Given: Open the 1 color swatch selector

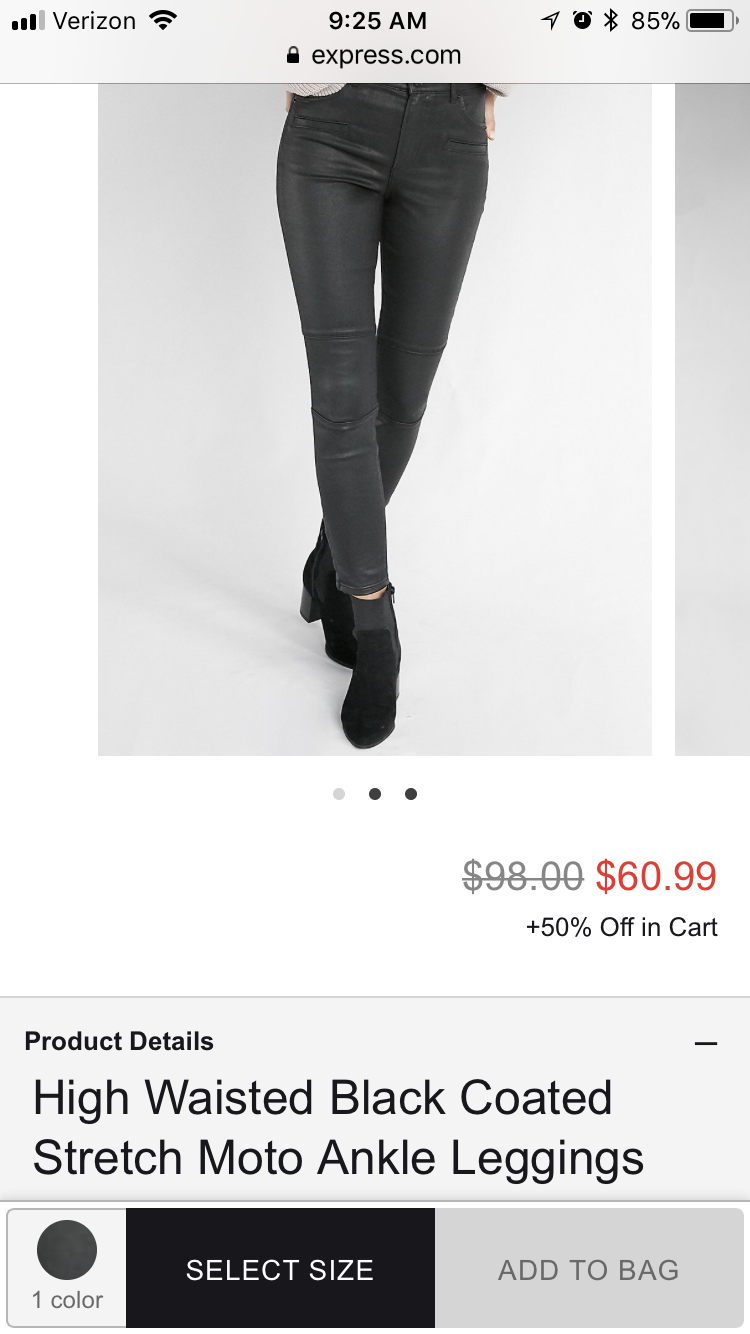Looking at the screenshot, I should click(x=67, y=1268).
